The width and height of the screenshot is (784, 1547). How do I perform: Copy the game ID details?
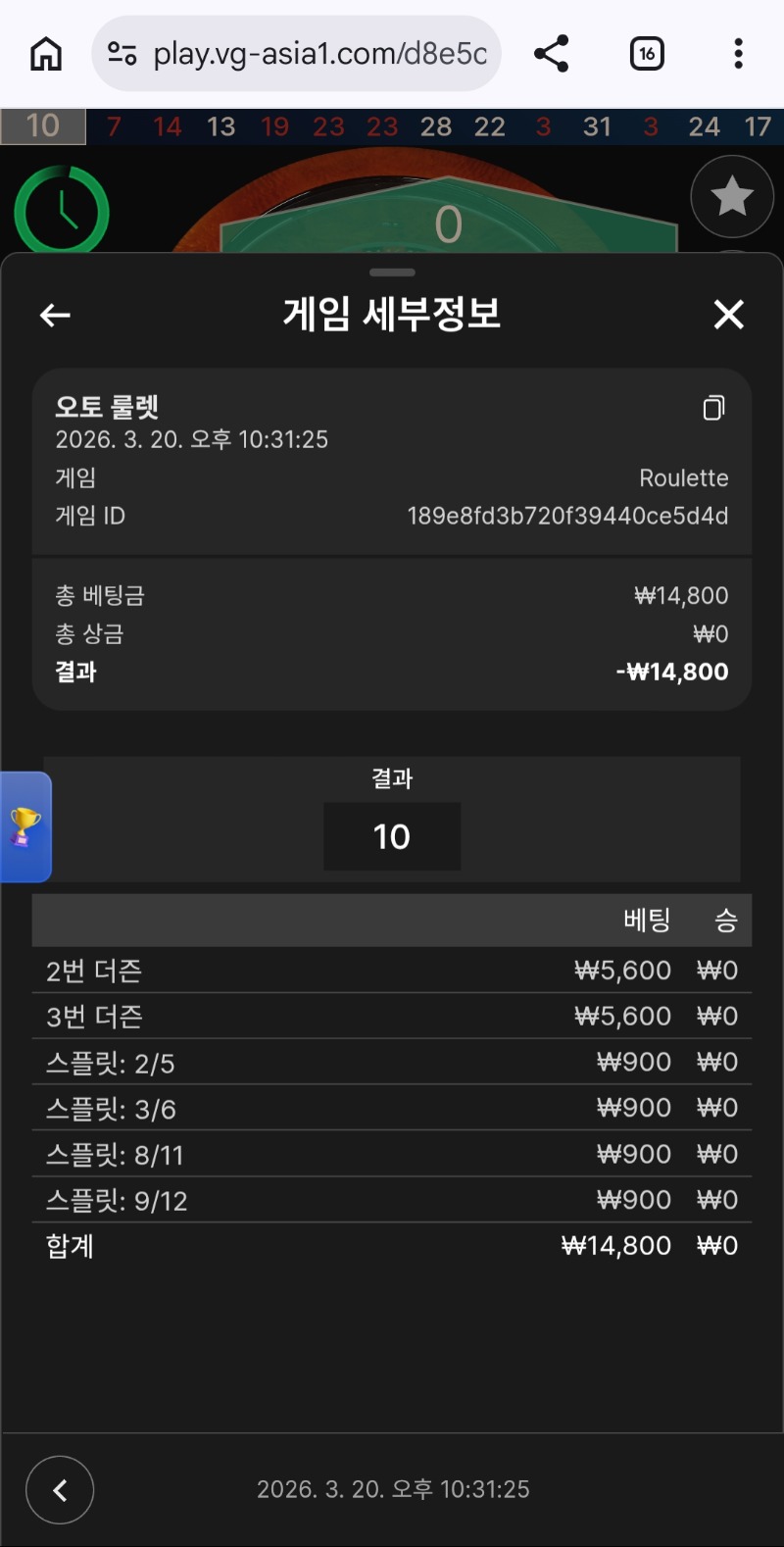713,408
